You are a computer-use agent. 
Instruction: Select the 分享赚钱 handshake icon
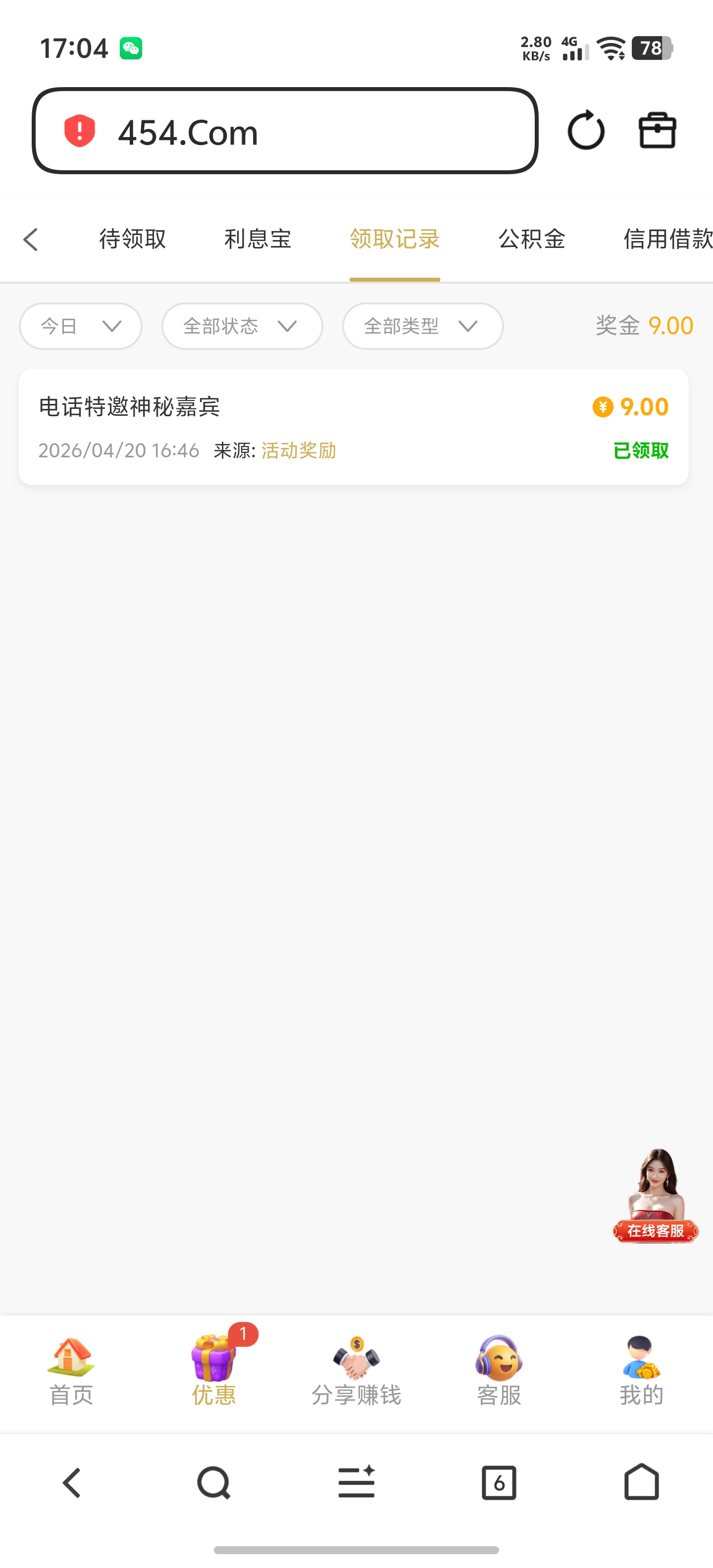tap(356, 1364)
